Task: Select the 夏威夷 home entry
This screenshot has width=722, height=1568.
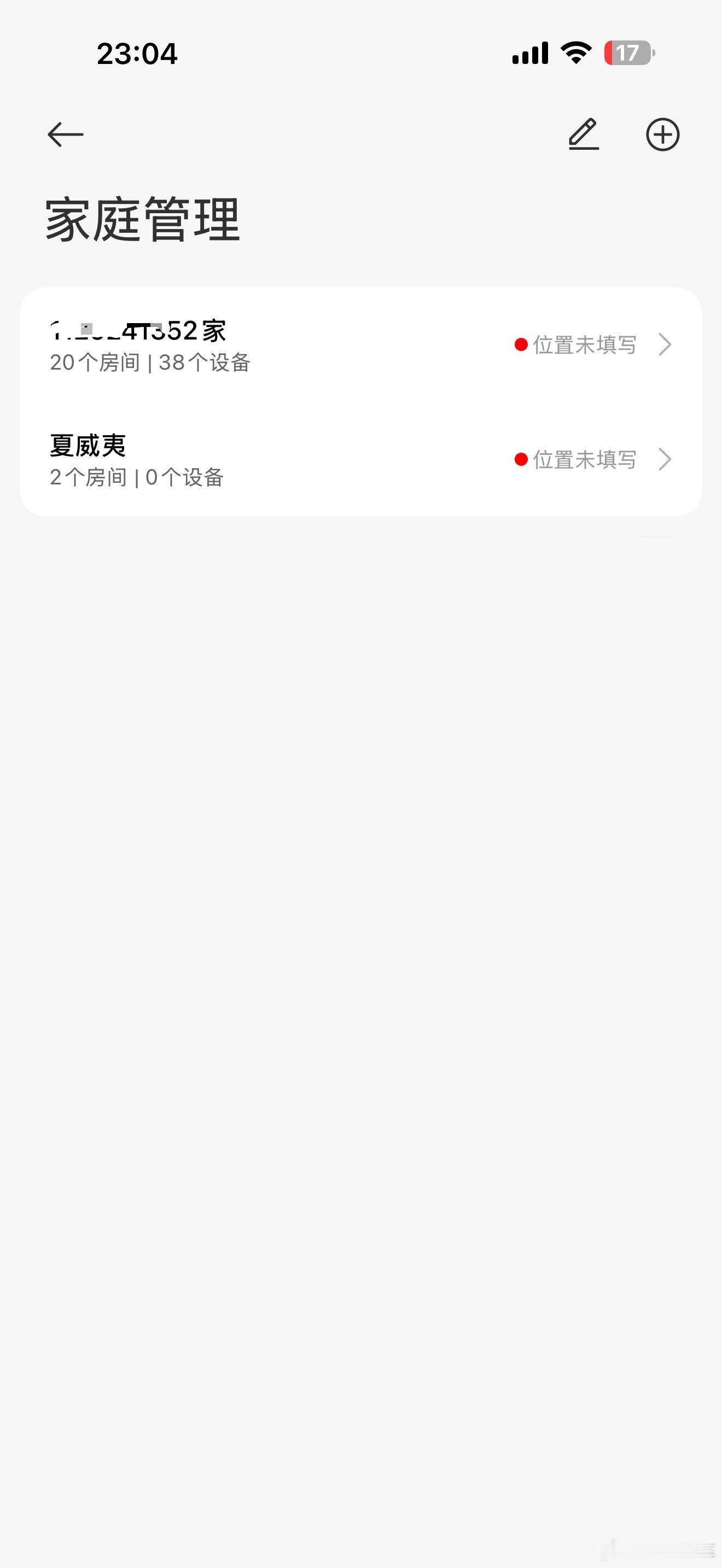Action: [304, 461]
